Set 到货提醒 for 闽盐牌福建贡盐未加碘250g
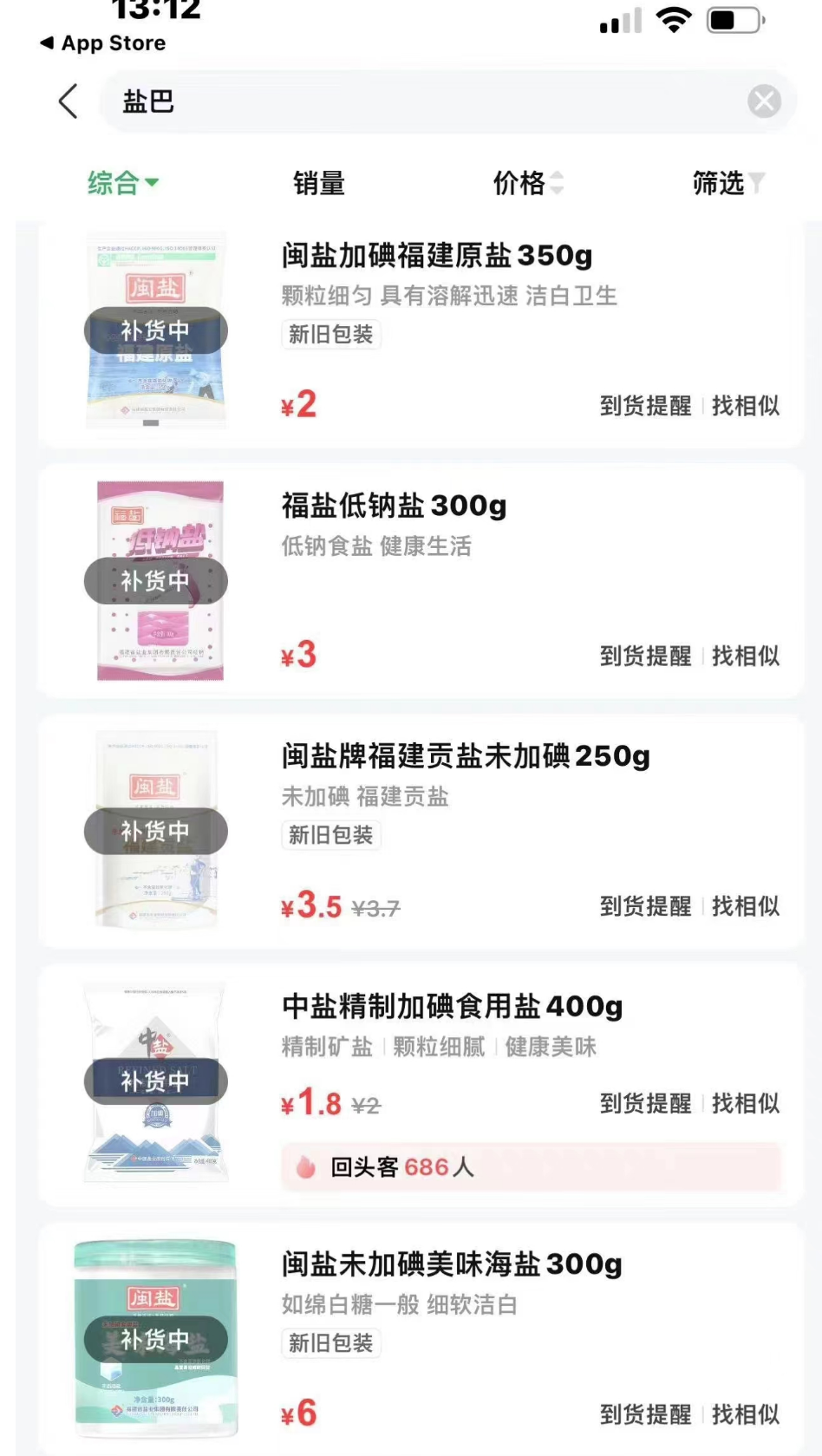 point(645,907)
